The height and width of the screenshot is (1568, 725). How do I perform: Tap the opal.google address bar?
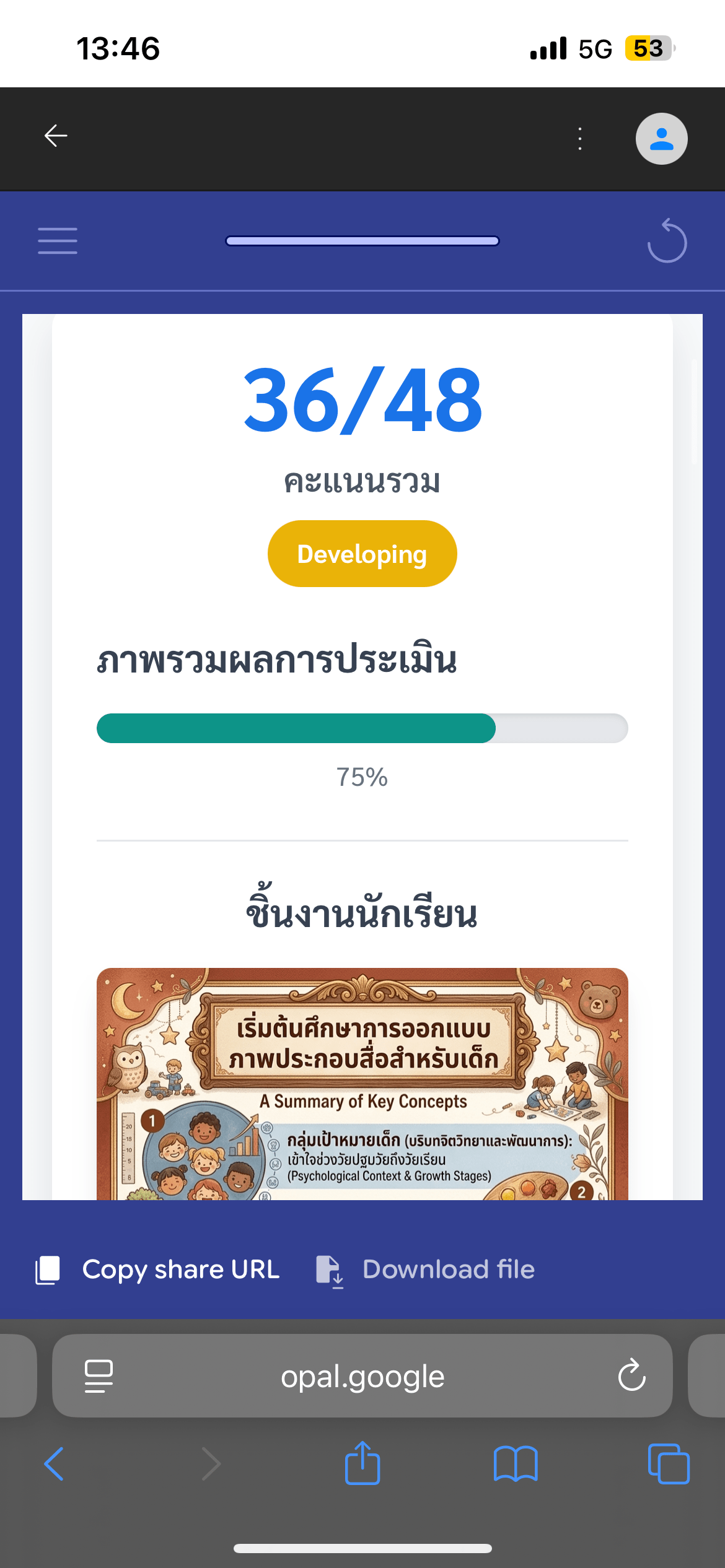coord(362,1376)
